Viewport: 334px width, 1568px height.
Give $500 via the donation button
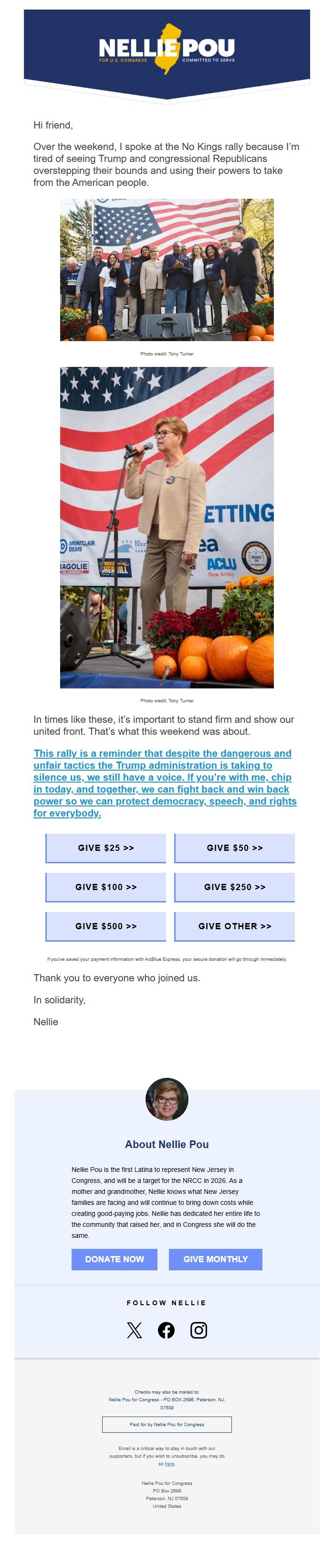click(106, 925)
